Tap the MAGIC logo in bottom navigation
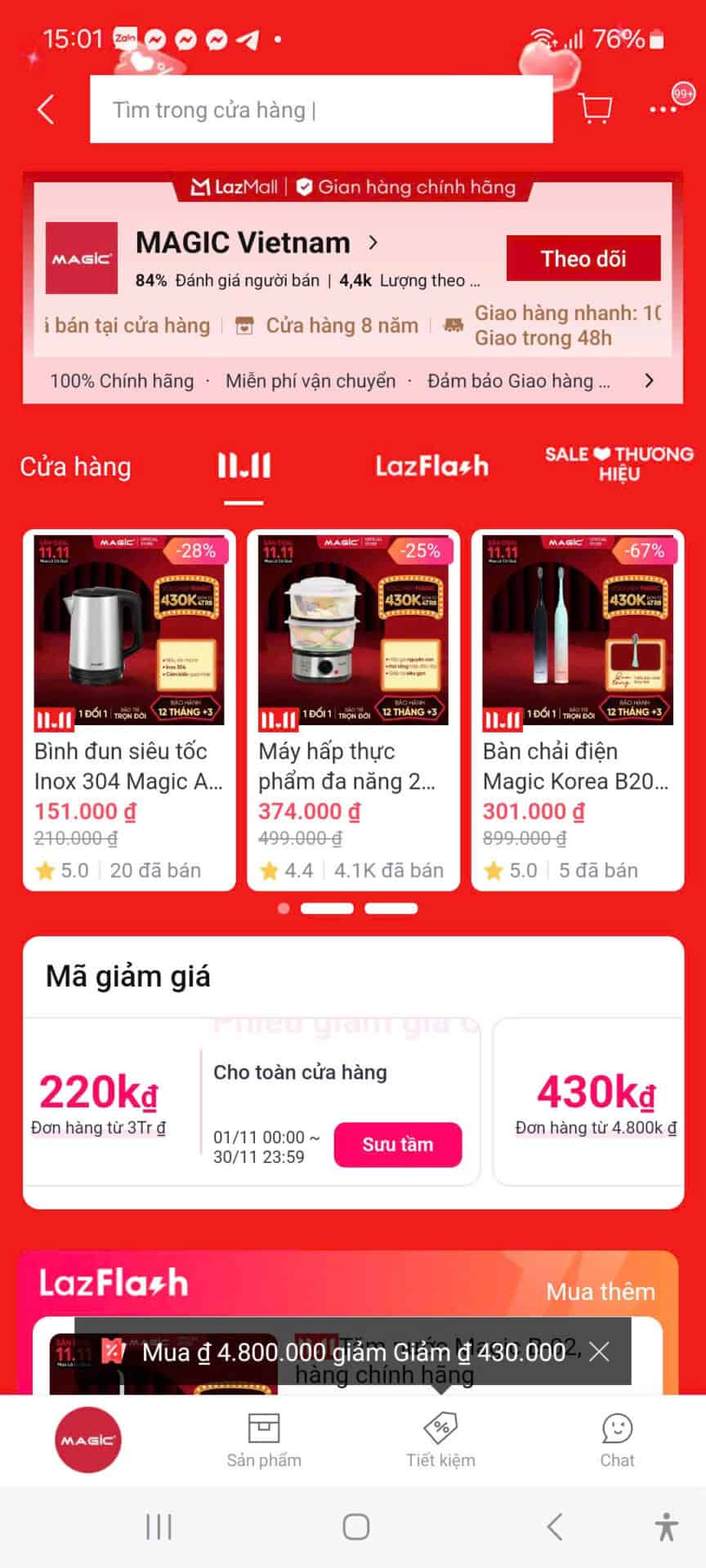The width and height of the screenshot is (706, 1568). click(87, 1440)
